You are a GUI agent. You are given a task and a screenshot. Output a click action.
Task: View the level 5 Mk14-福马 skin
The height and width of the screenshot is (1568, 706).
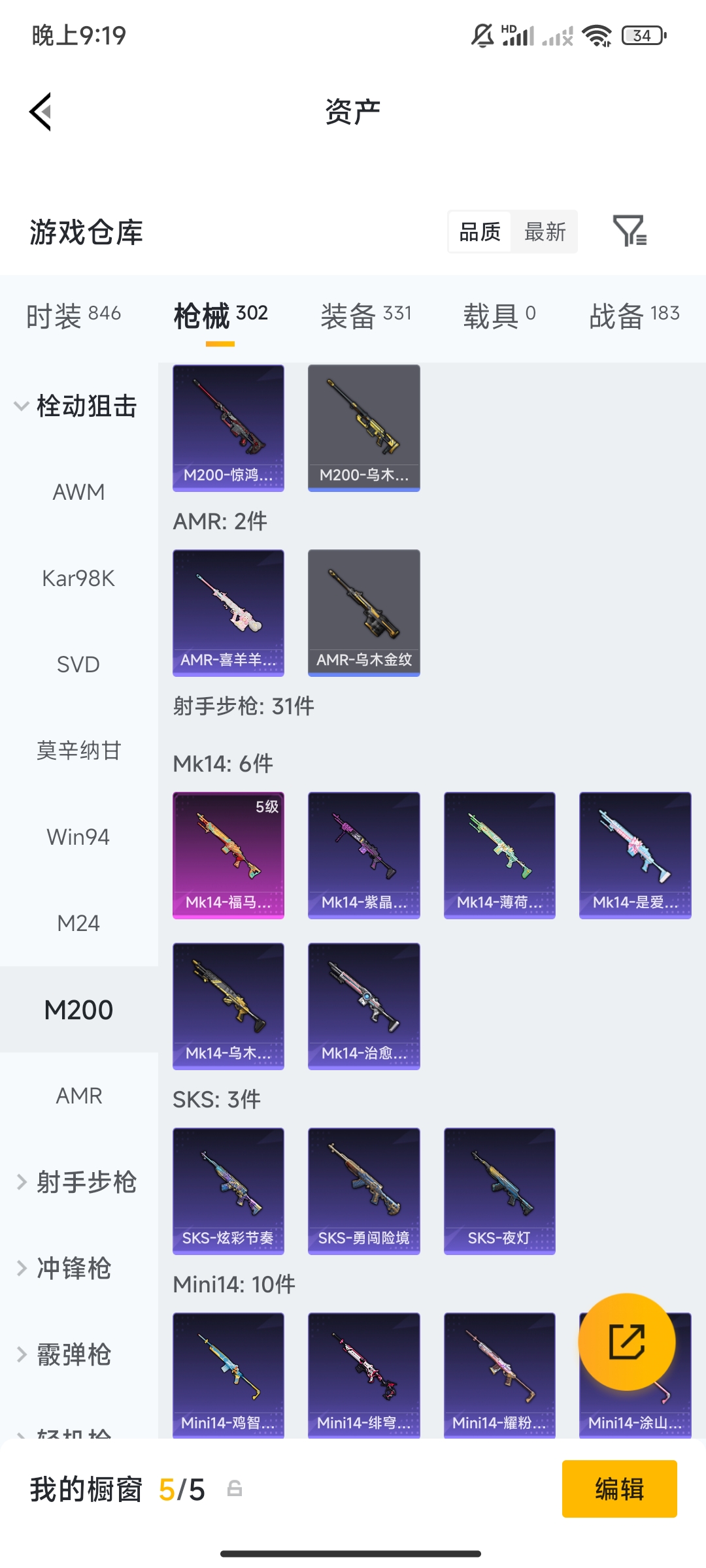(228, 855)
